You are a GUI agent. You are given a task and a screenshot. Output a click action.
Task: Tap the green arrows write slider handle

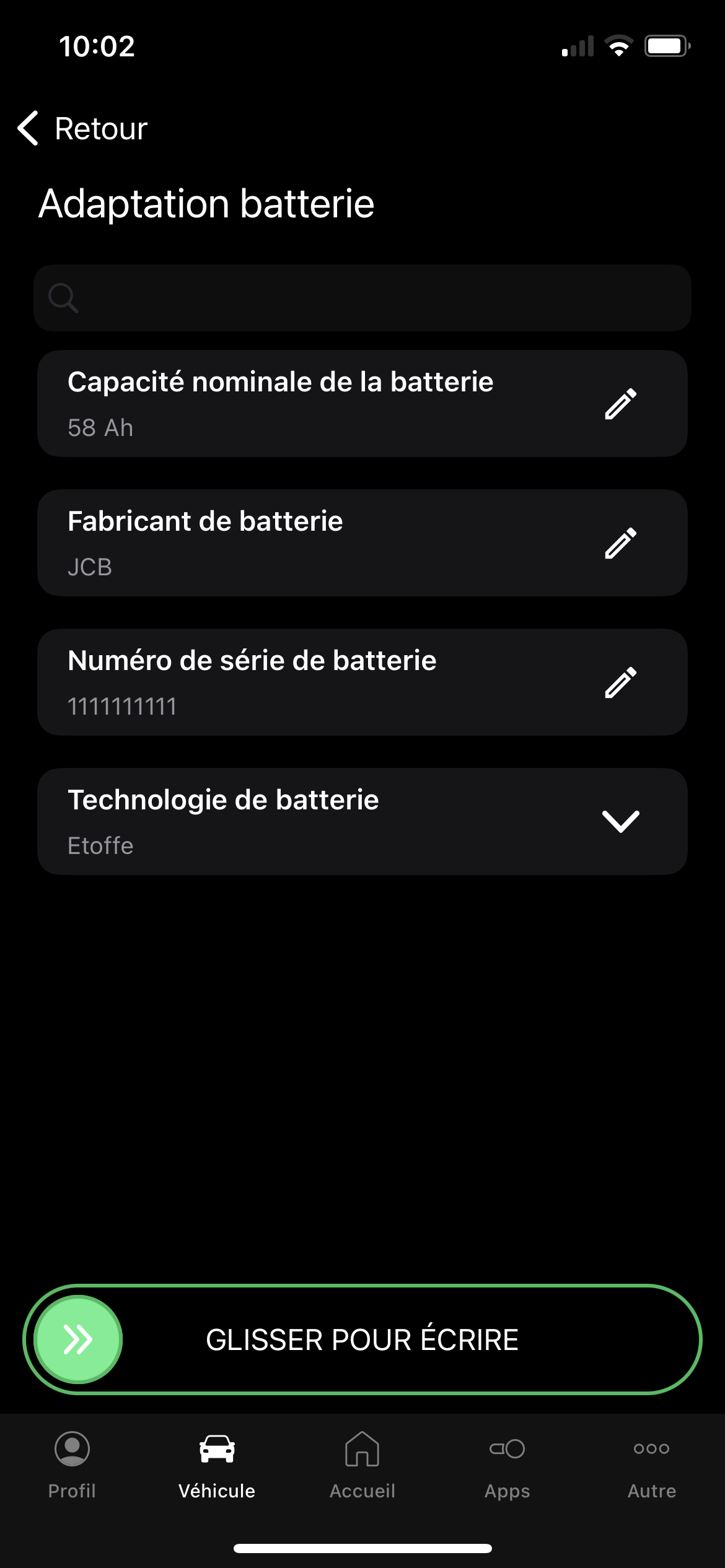[79, 1339]
